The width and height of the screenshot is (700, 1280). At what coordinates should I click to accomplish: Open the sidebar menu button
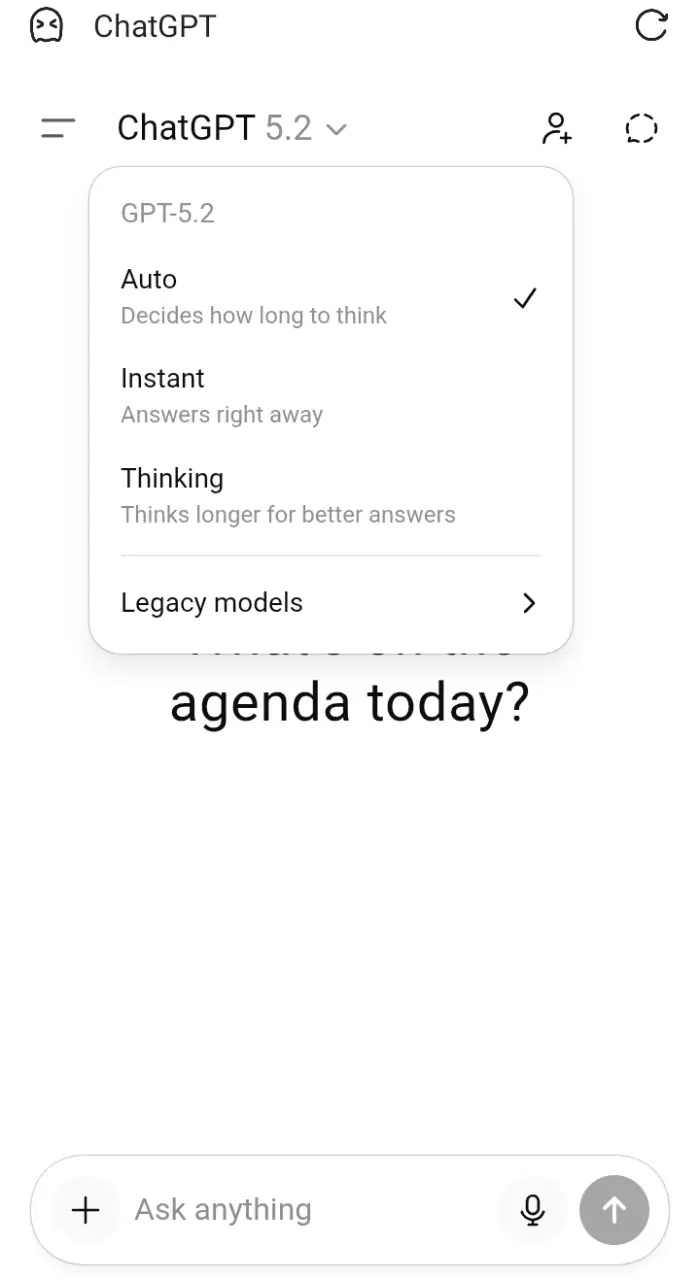coord(58,128)
